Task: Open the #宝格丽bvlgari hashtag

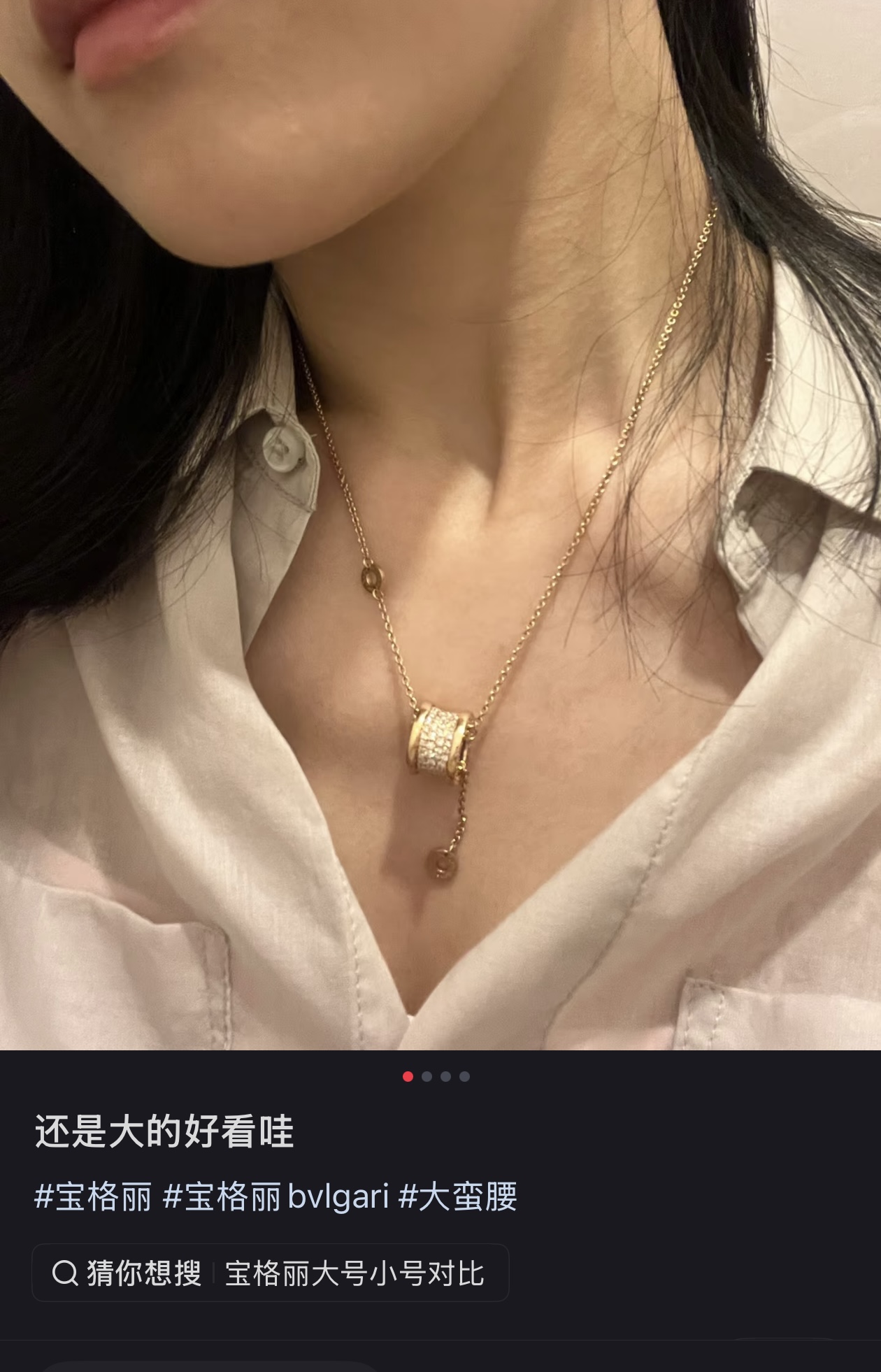Action: click(x=275, y=1196)
